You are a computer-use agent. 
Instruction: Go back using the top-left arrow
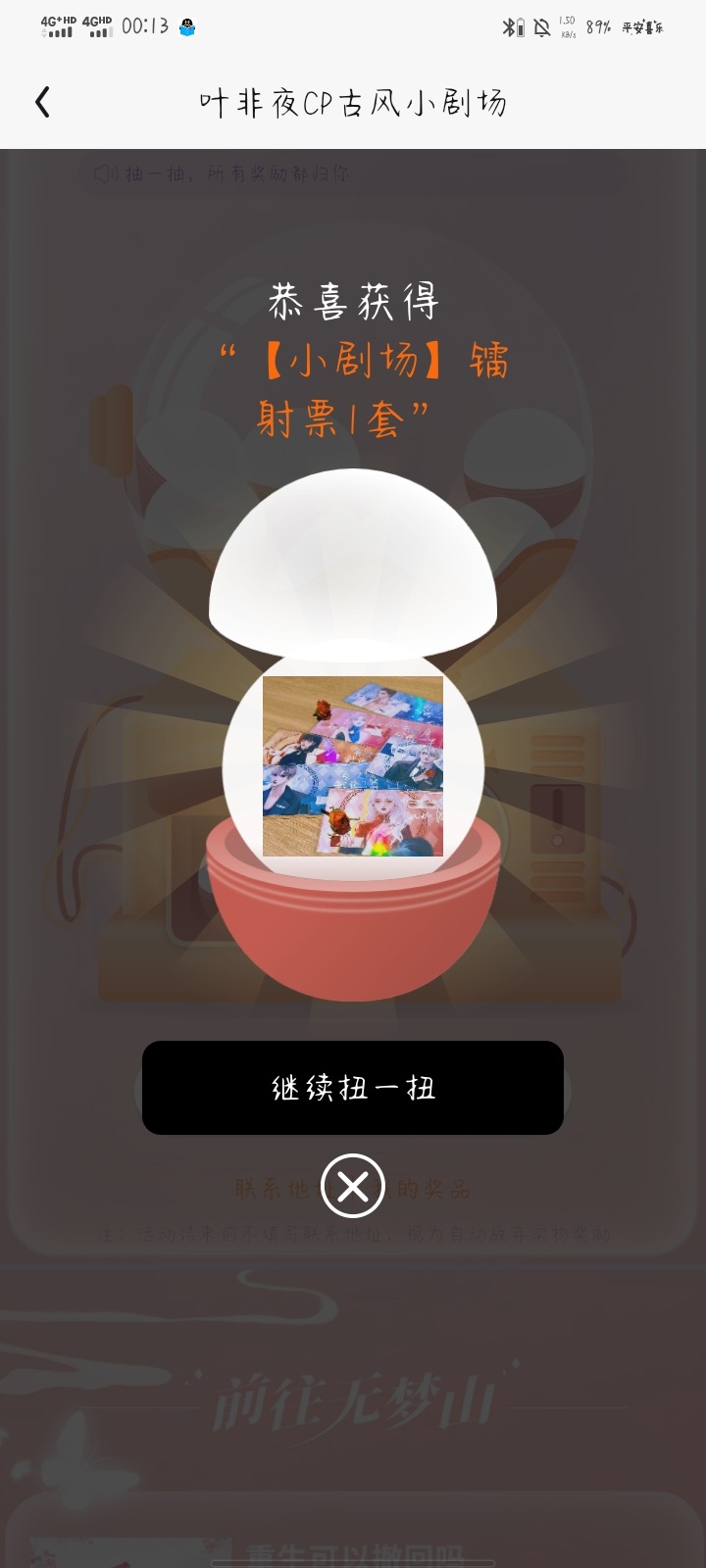click(x=42, y=102)
